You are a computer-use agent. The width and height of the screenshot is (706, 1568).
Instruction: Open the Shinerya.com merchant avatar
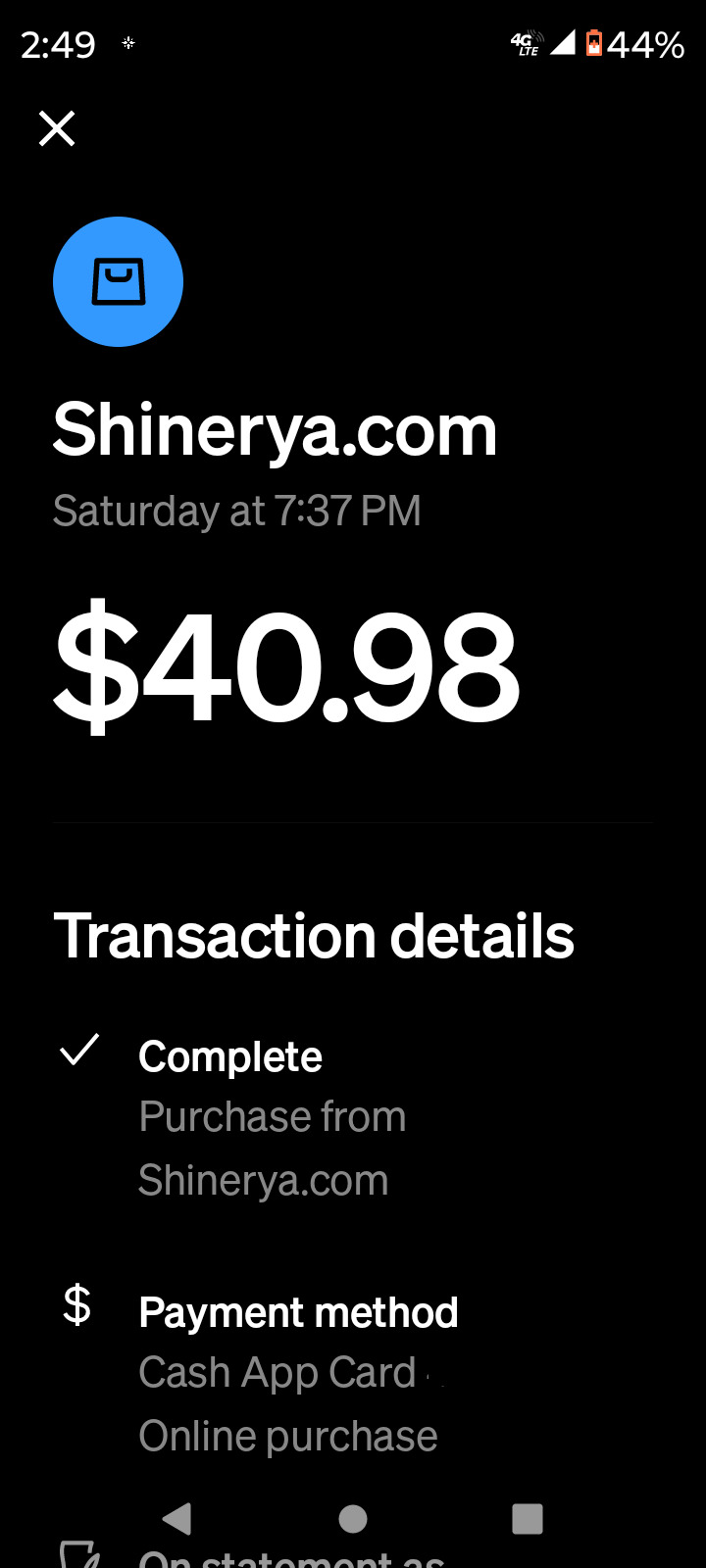coord(118,281)
